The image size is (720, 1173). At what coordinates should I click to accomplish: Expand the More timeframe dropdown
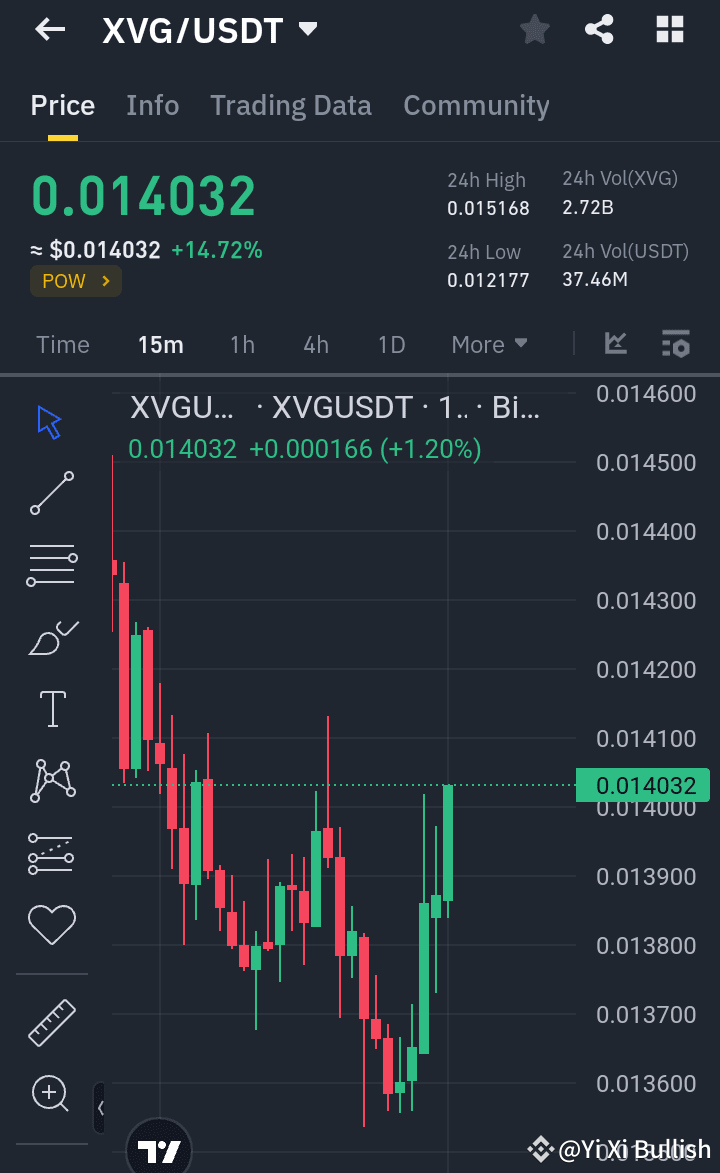[488, 344]
